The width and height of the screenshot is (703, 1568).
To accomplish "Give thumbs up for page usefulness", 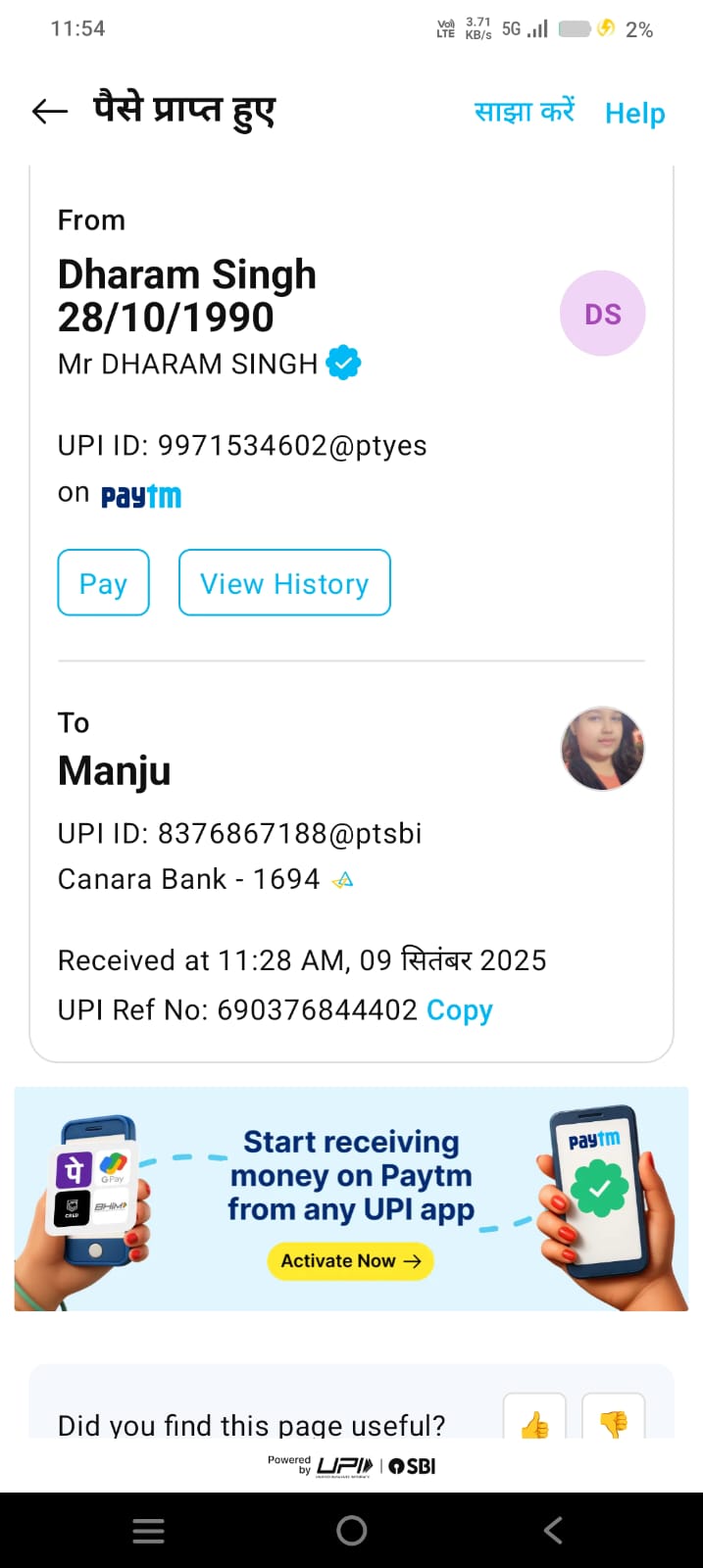I will click(x=534, y=1419).
